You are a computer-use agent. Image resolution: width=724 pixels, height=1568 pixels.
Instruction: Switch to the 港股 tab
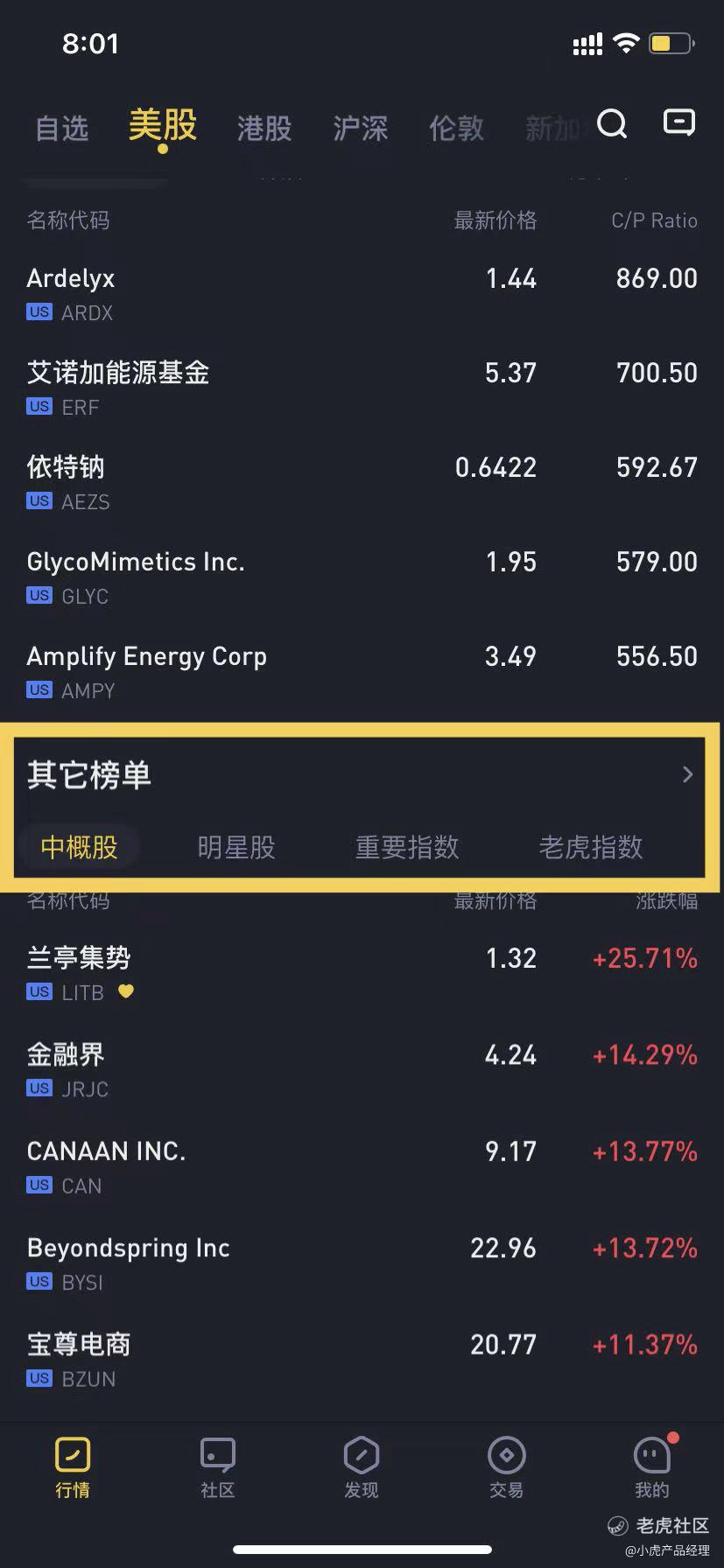tap(264, 129)
